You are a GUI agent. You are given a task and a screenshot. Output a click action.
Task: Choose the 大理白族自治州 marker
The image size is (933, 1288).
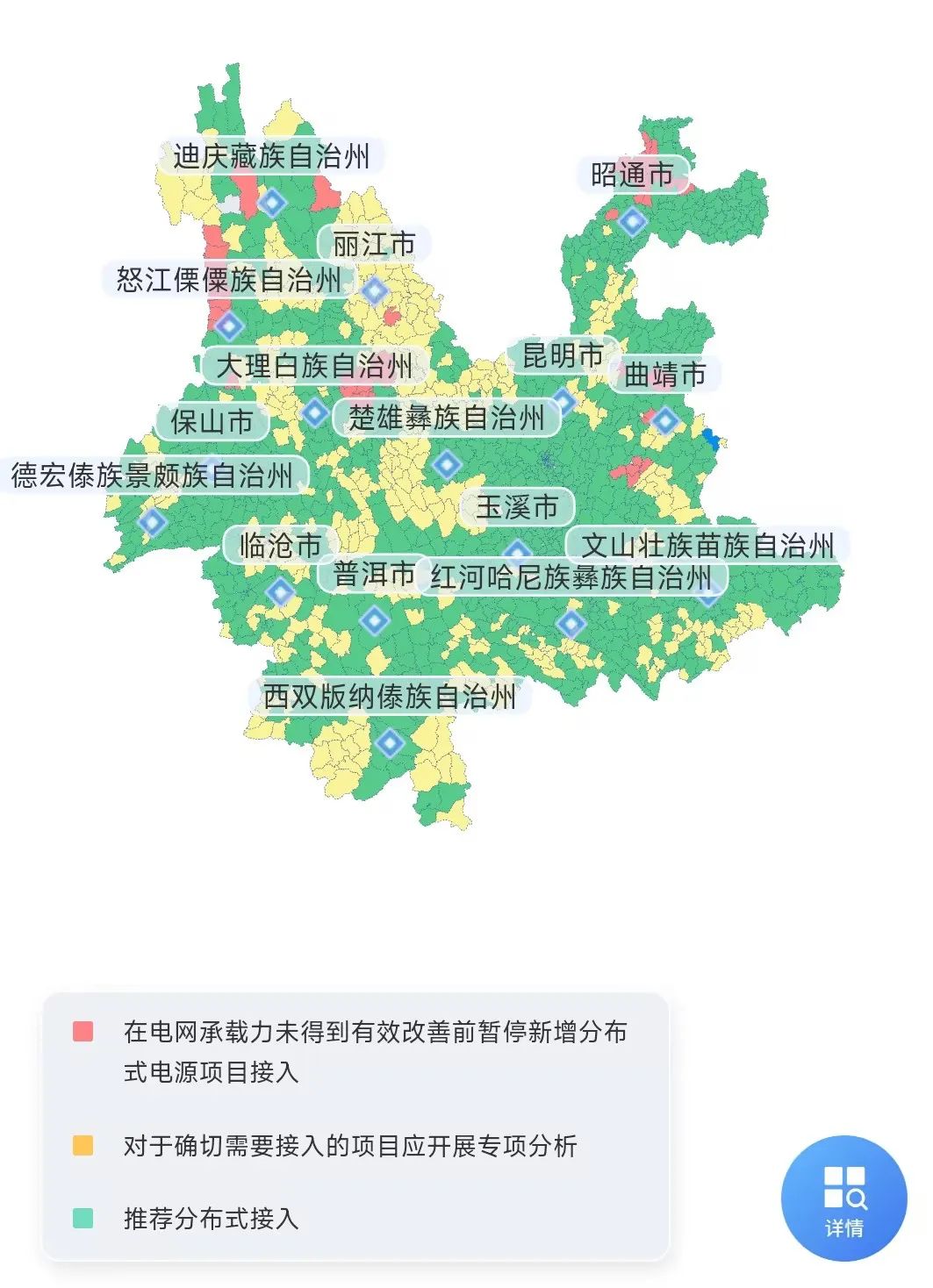pyautogui.click(x=314, y=411)
